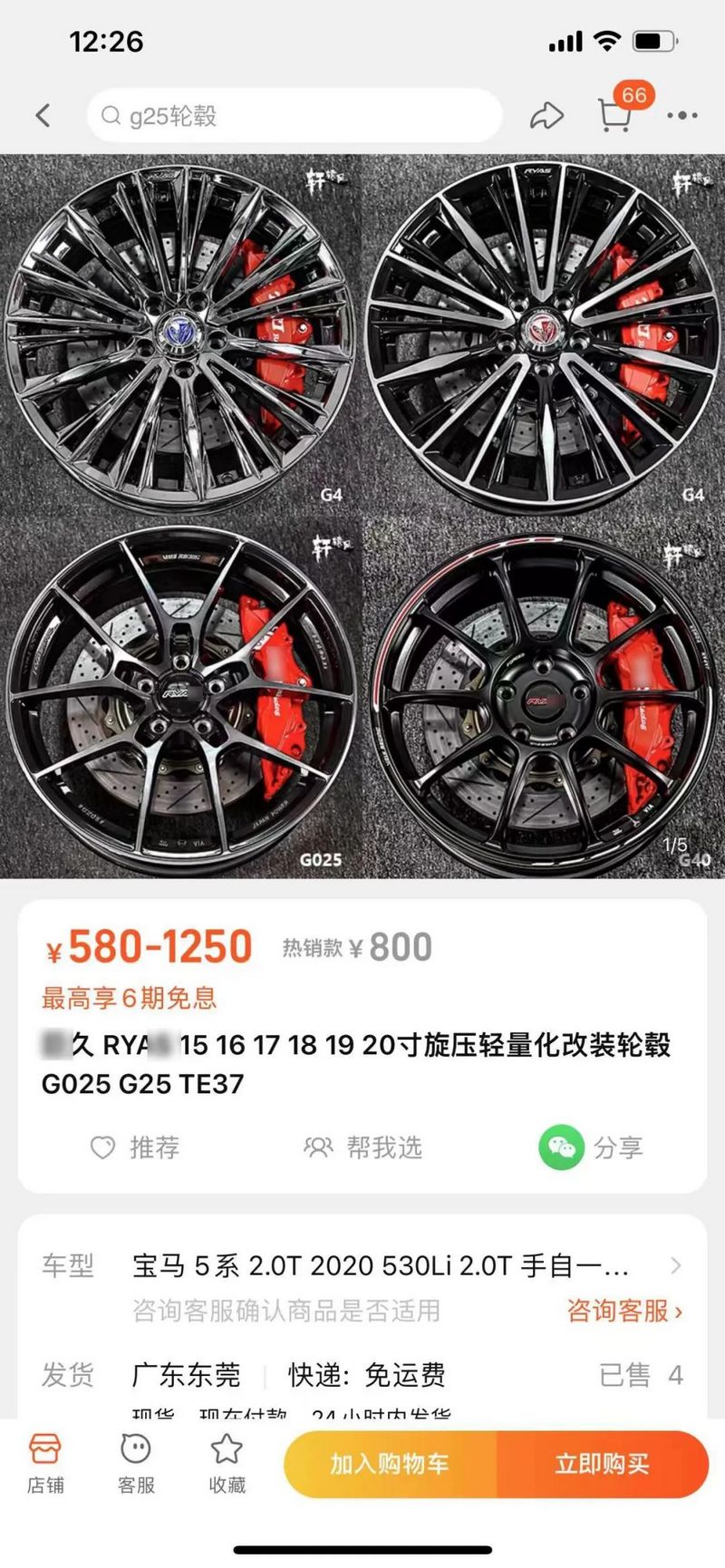Go back using the arrow icon
The width and height of the screenshot is (725, 1568).
tap(43, 116)
